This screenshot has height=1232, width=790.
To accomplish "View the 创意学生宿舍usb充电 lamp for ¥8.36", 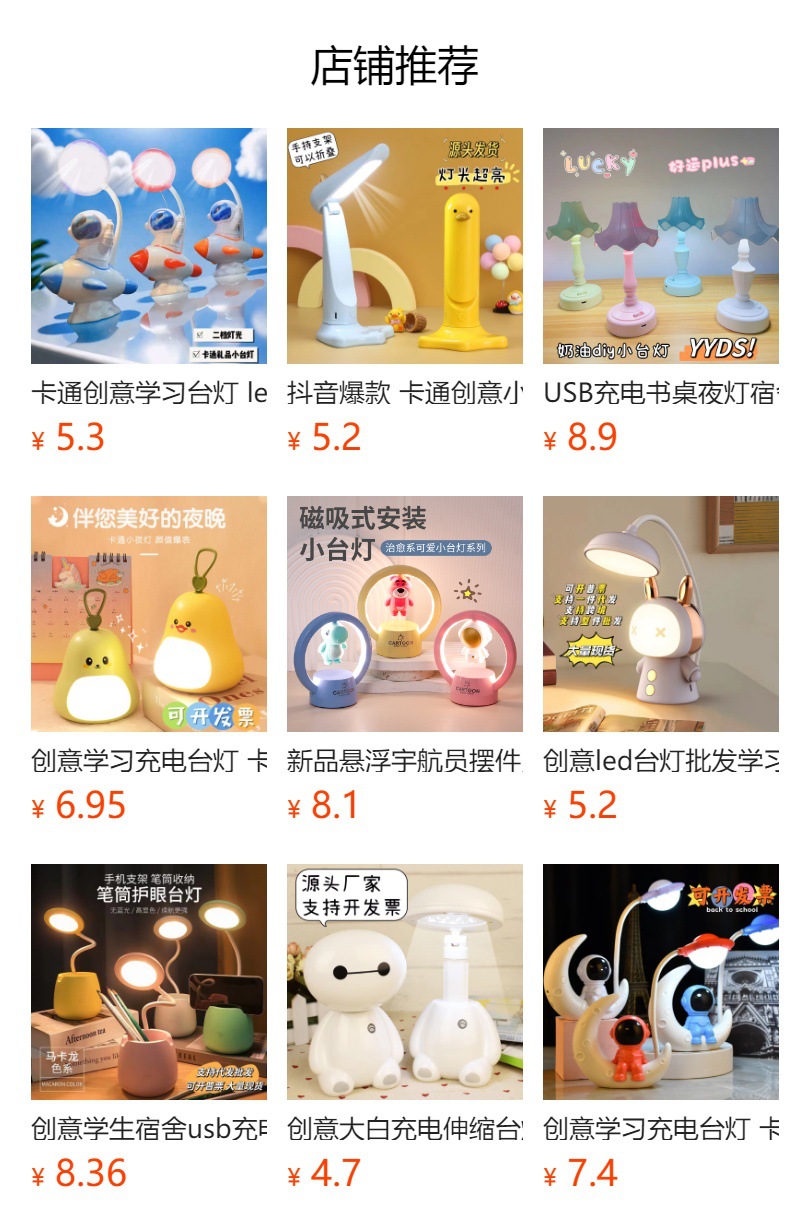I will (149, 1029).
